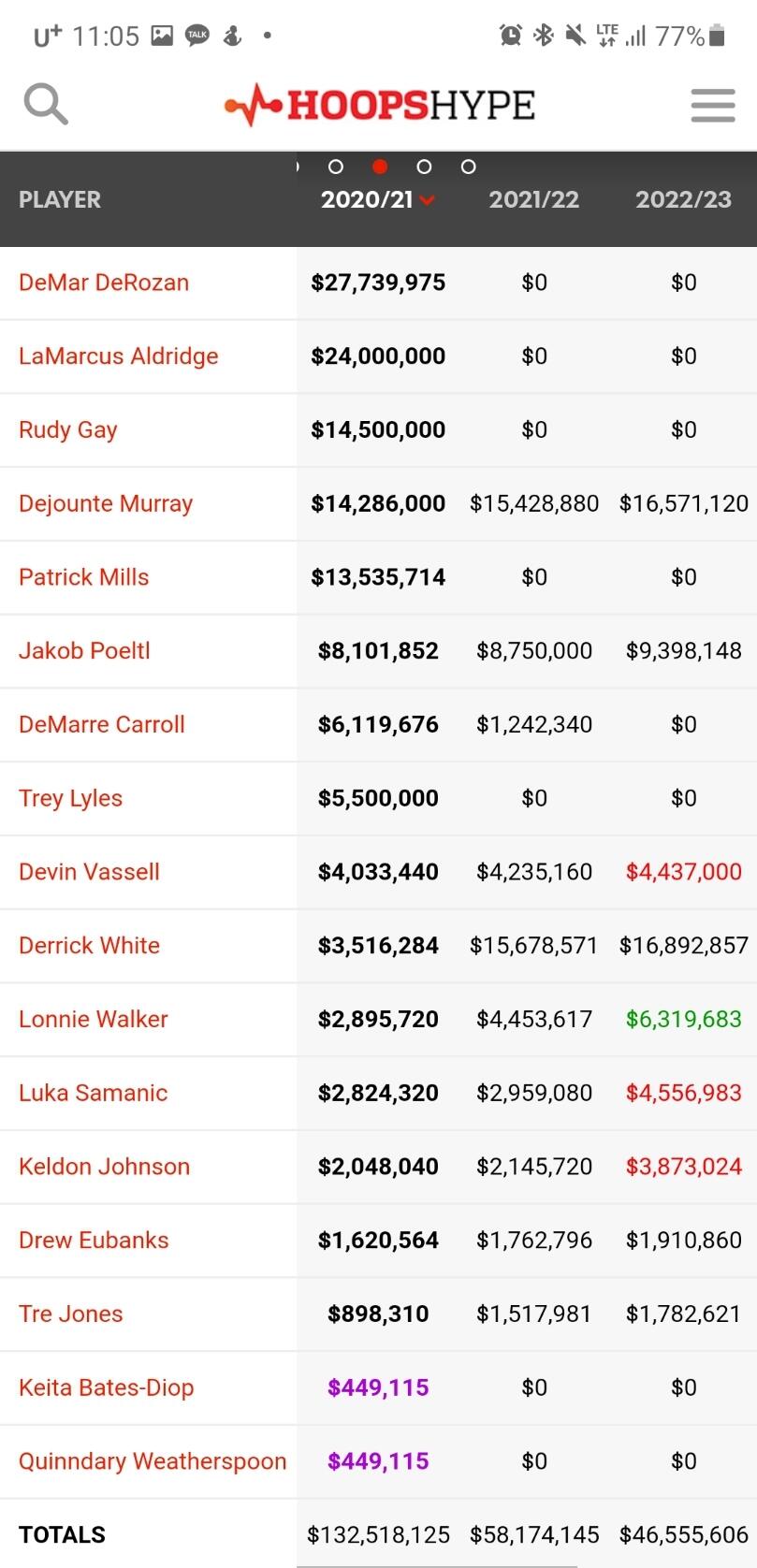The width and height of the screenshot is (757, 1568).
Task: Open LaMarcus Aldridge's player page
Action: pos(118,356)
